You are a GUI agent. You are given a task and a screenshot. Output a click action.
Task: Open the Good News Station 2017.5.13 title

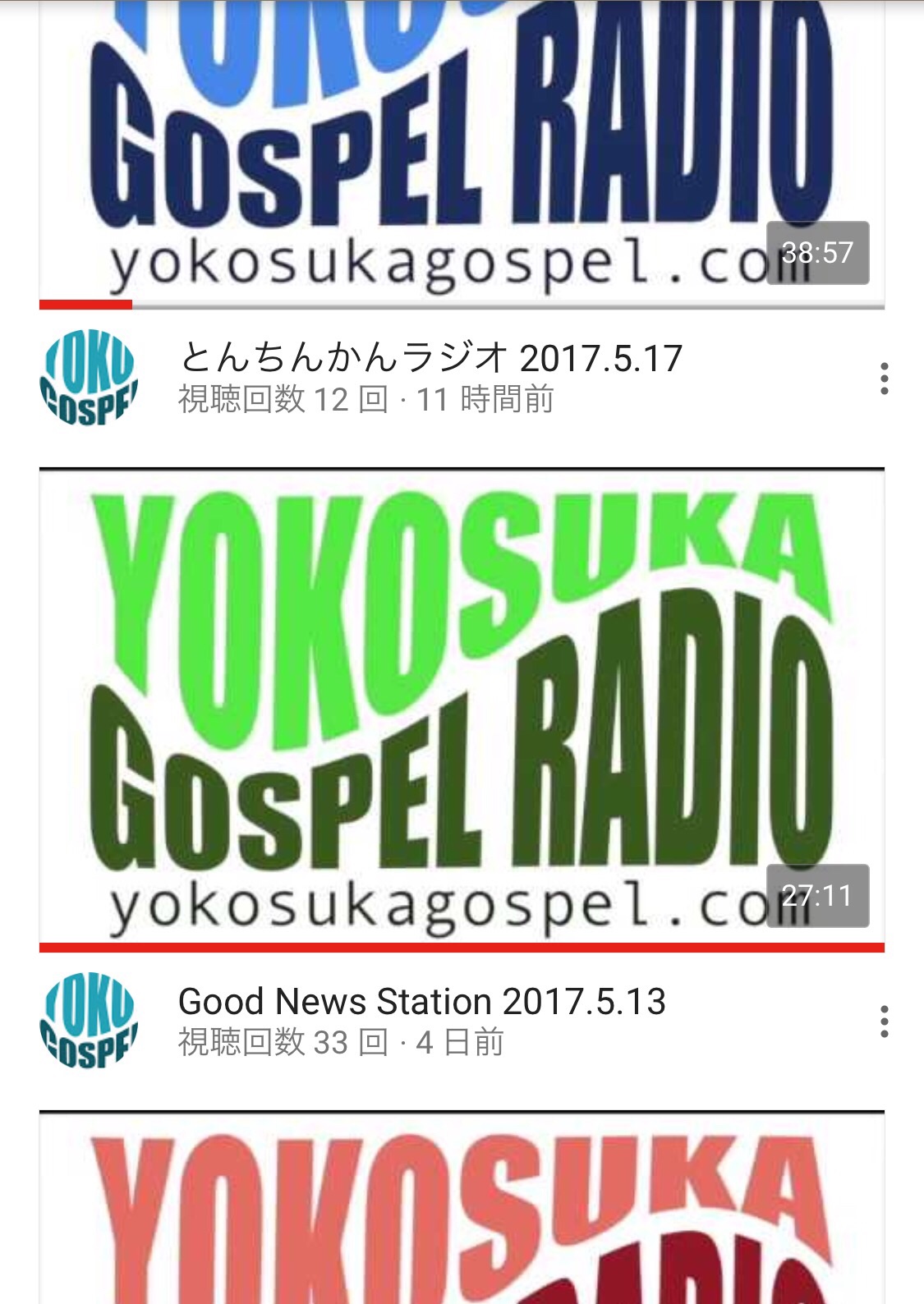pyautogui.click(x=421, y=1002)
